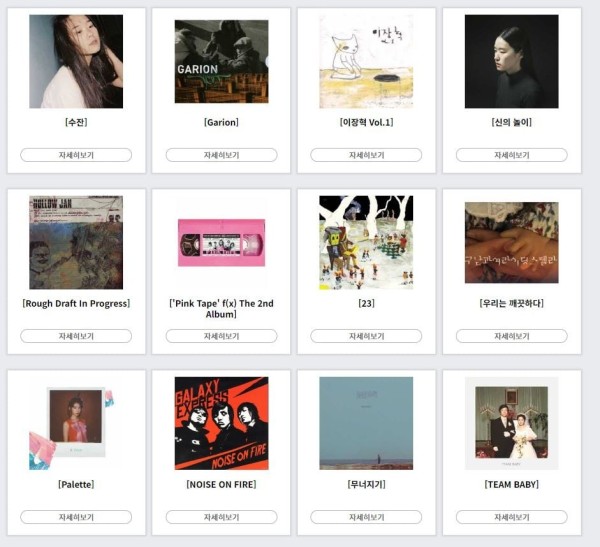
Task: Tap 자세히보기 under [NOISE ON FIRE]
Action: (221, 517)
